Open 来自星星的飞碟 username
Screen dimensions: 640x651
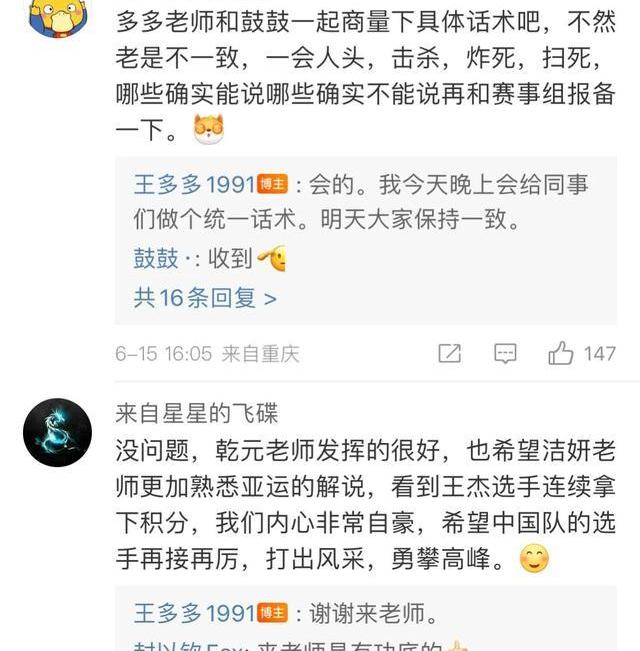pos(196,412)
